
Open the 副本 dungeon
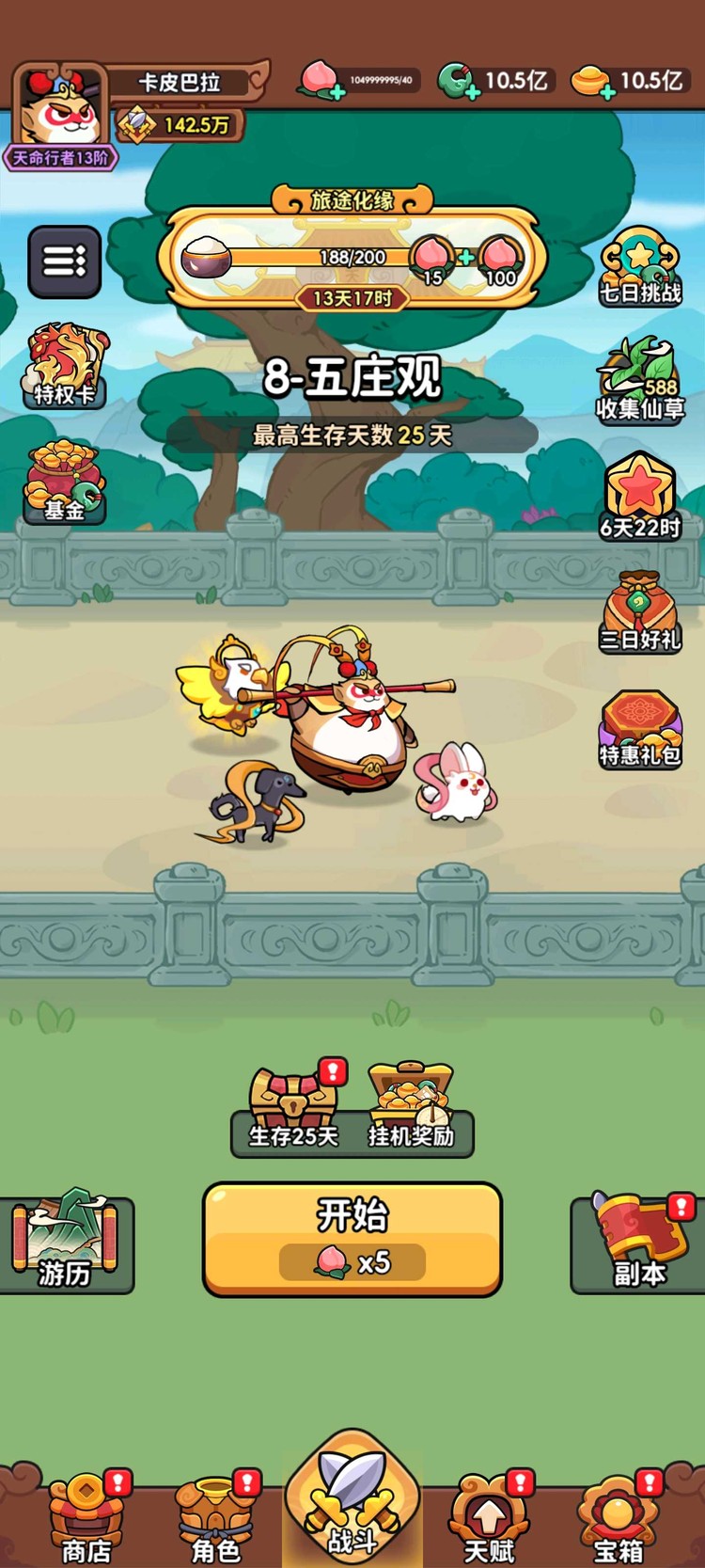pos(640,1242)
